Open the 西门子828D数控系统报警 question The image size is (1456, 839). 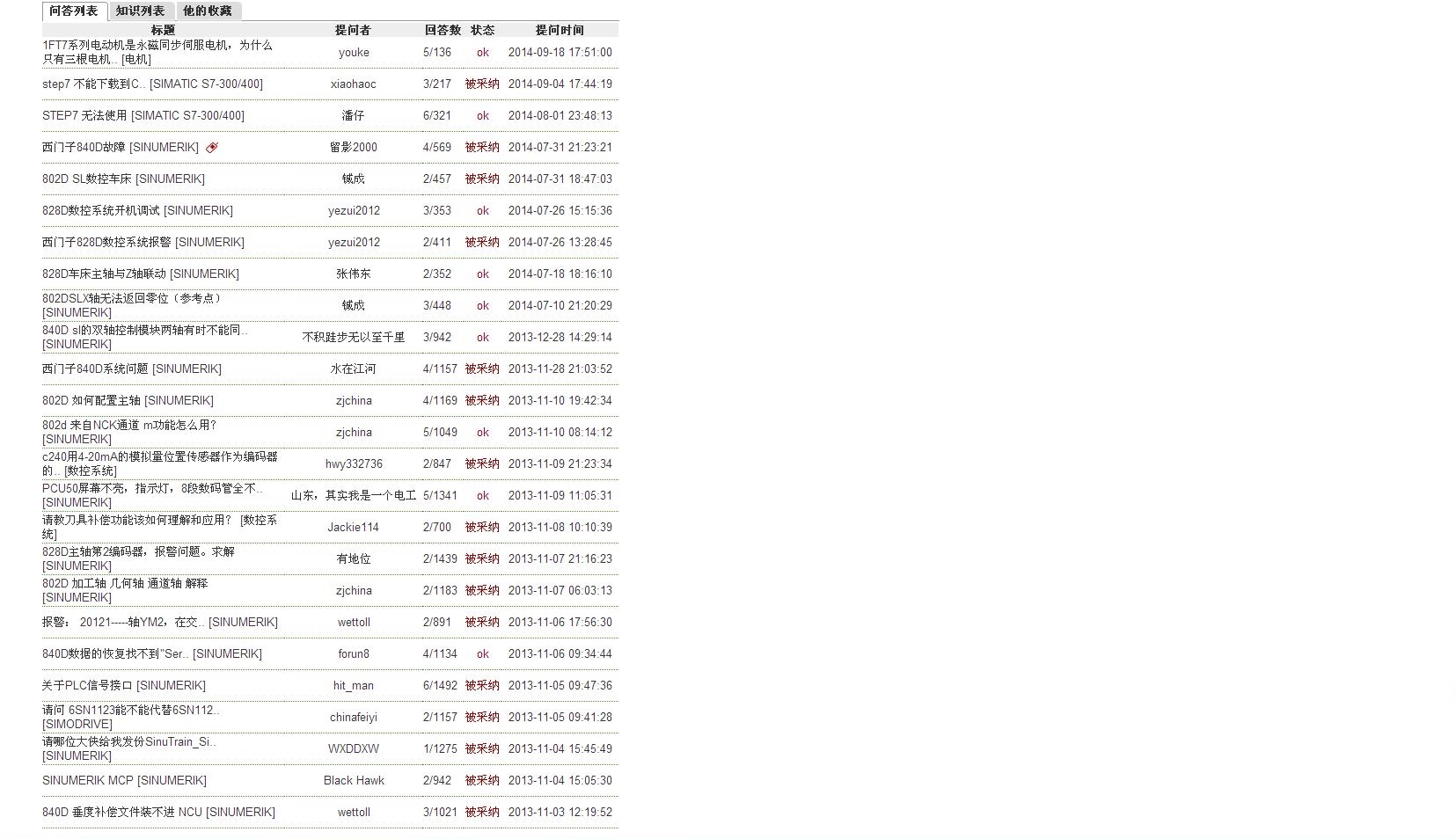(x=106, y=243)
